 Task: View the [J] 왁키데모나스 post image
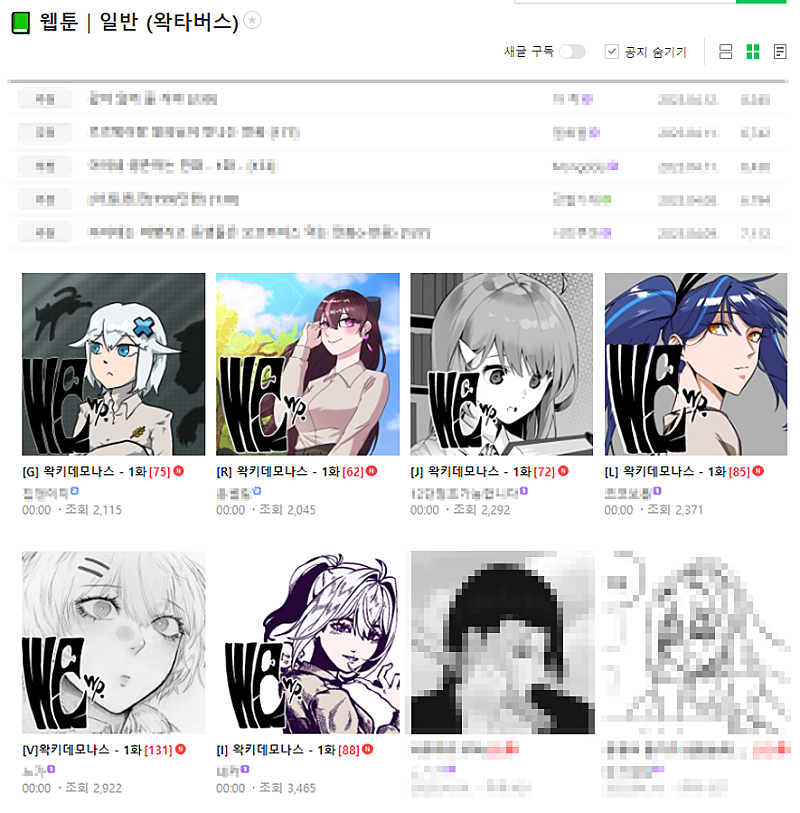point(502,364)
